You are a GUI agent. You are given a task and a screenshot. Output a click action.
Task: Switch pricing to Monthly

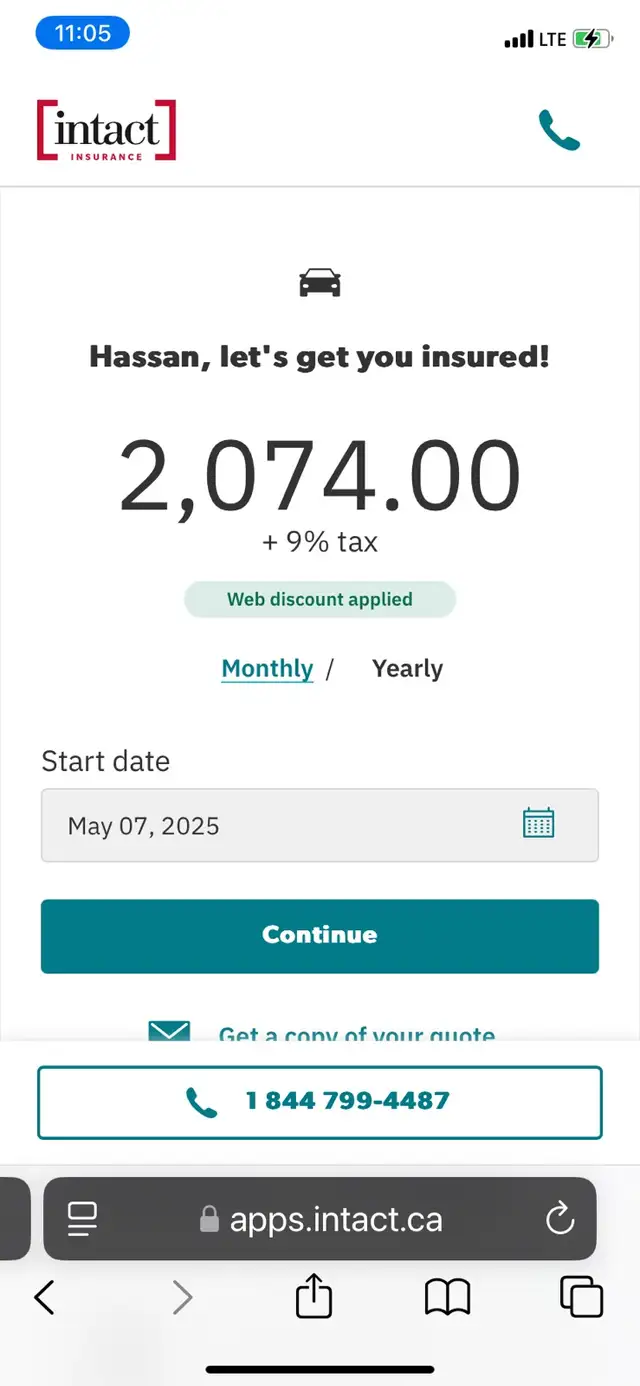tap(267, 669)
